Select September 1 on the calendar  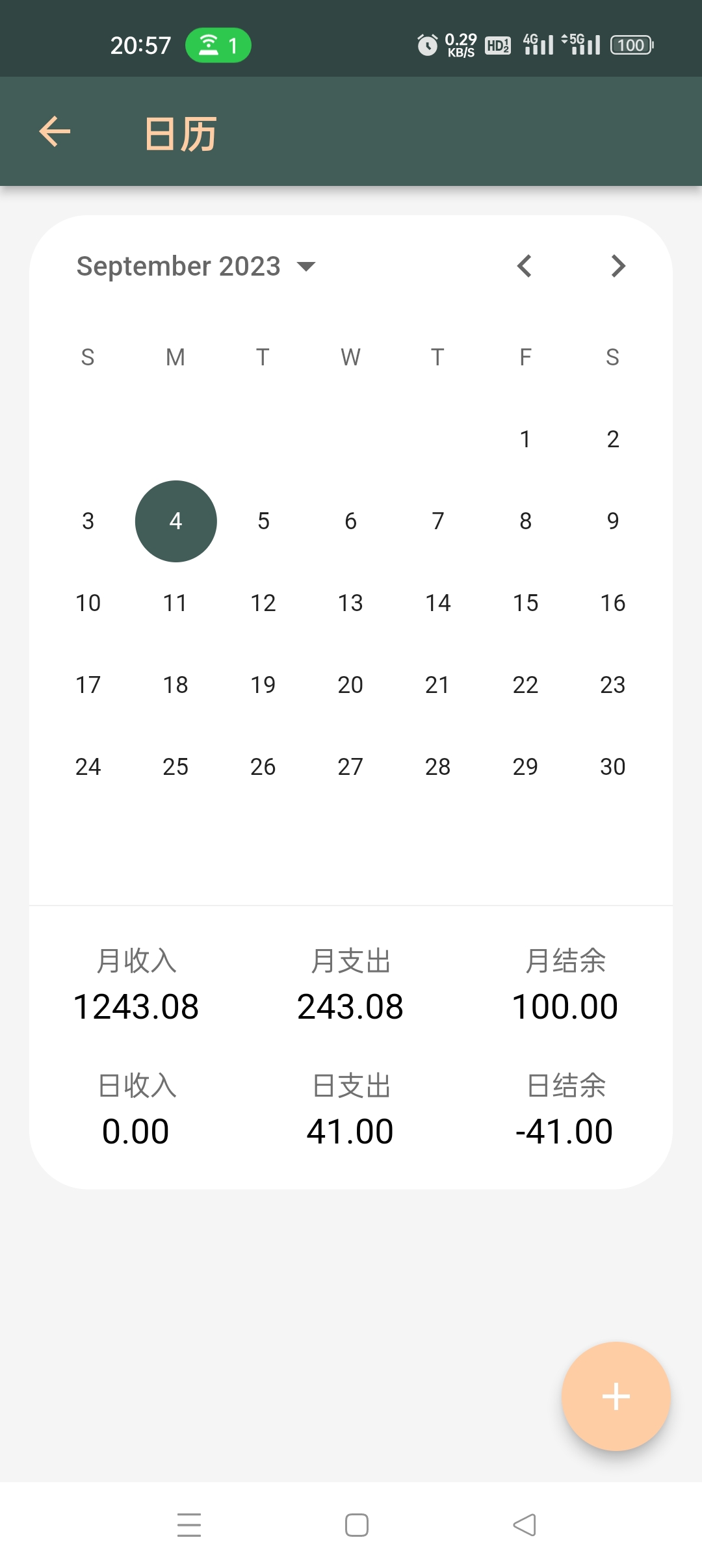pos(525,439)
